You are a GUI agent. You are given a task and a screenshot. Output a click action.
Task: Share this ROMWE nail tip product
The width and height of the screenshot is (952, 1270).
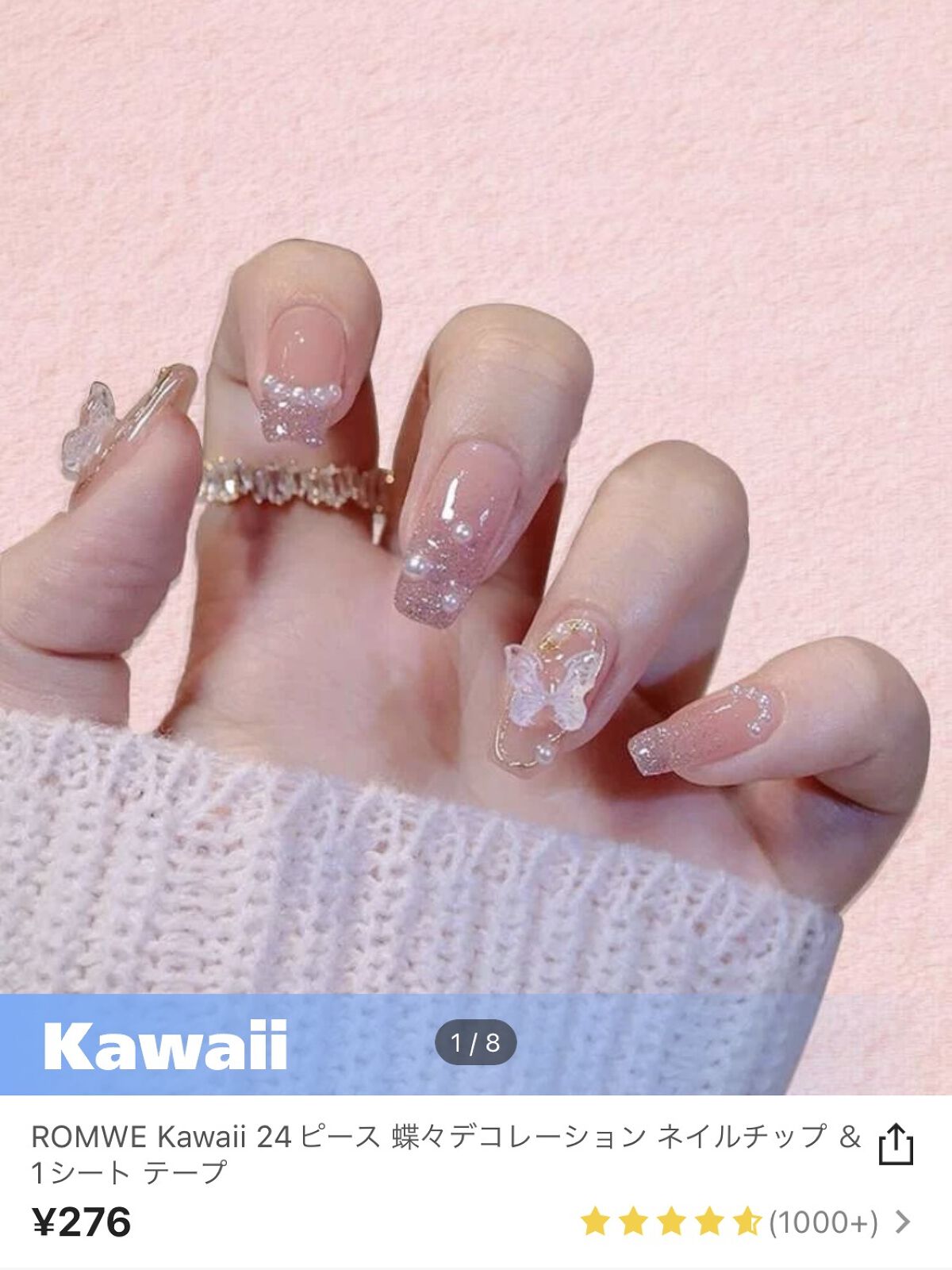896,1144
